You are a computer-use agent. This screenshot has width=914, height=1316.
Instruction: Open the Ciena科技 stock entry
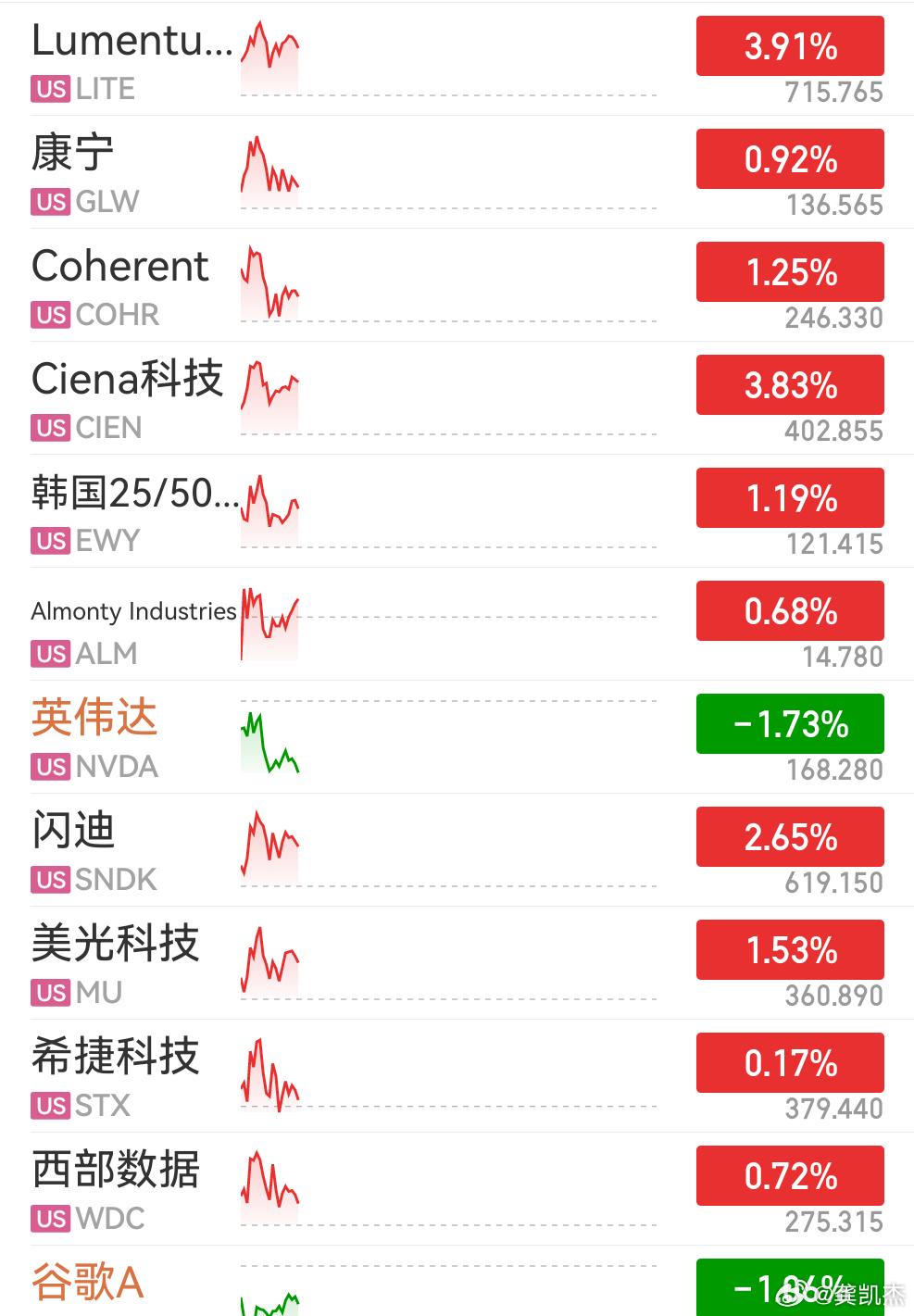(x=370, y=398)
